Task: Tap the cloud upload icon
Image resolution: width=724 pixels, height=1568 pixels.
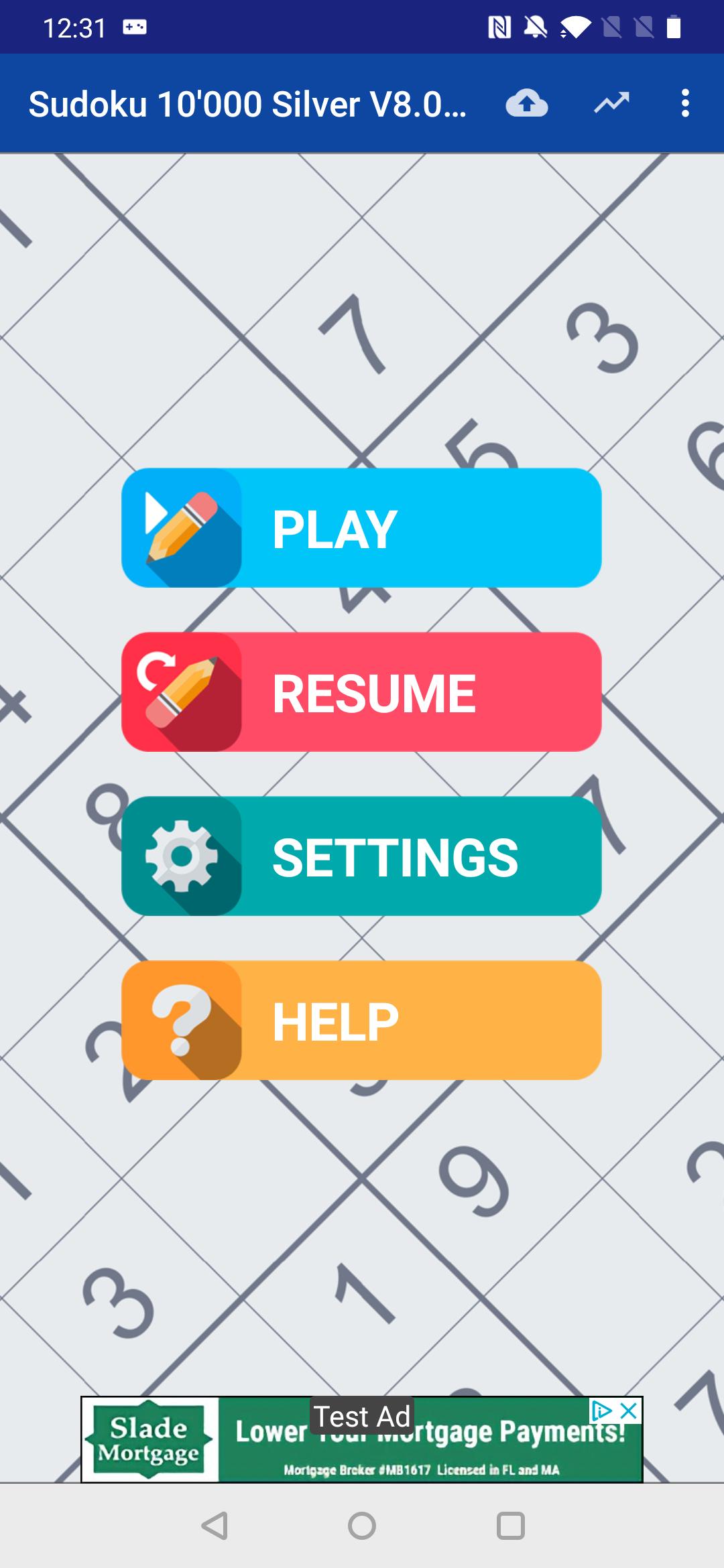Action: click(526, 104)
